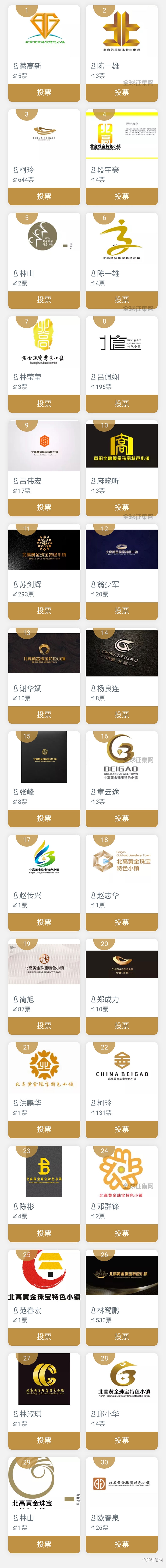The width and height of the screenshot is (166, 1568).
Task: Give 苏剑辉 a vote
Action: [44, 611]
